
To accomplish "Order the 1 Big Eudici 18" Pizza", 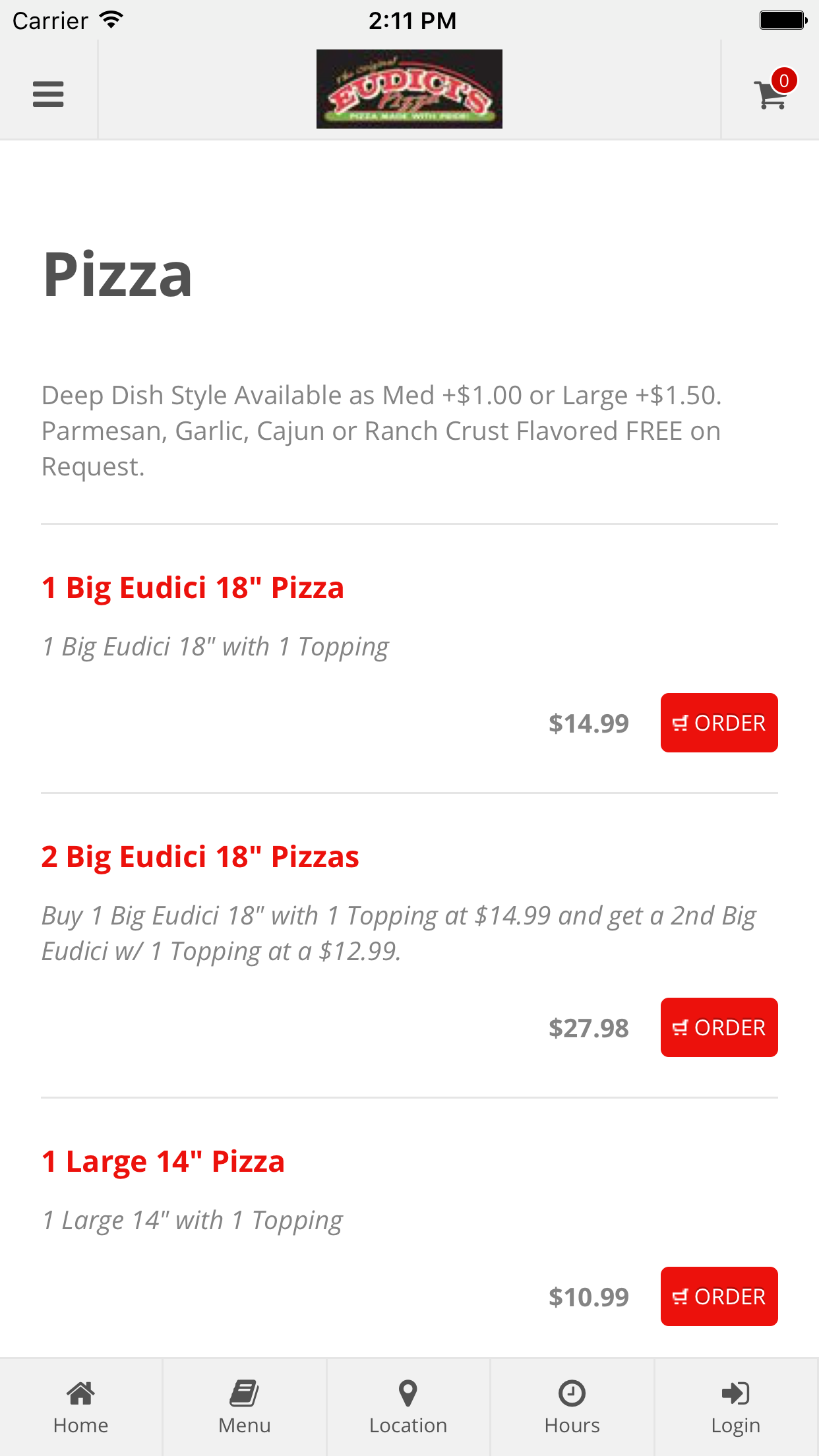I will pyautogui.click(x=719, y=723).
